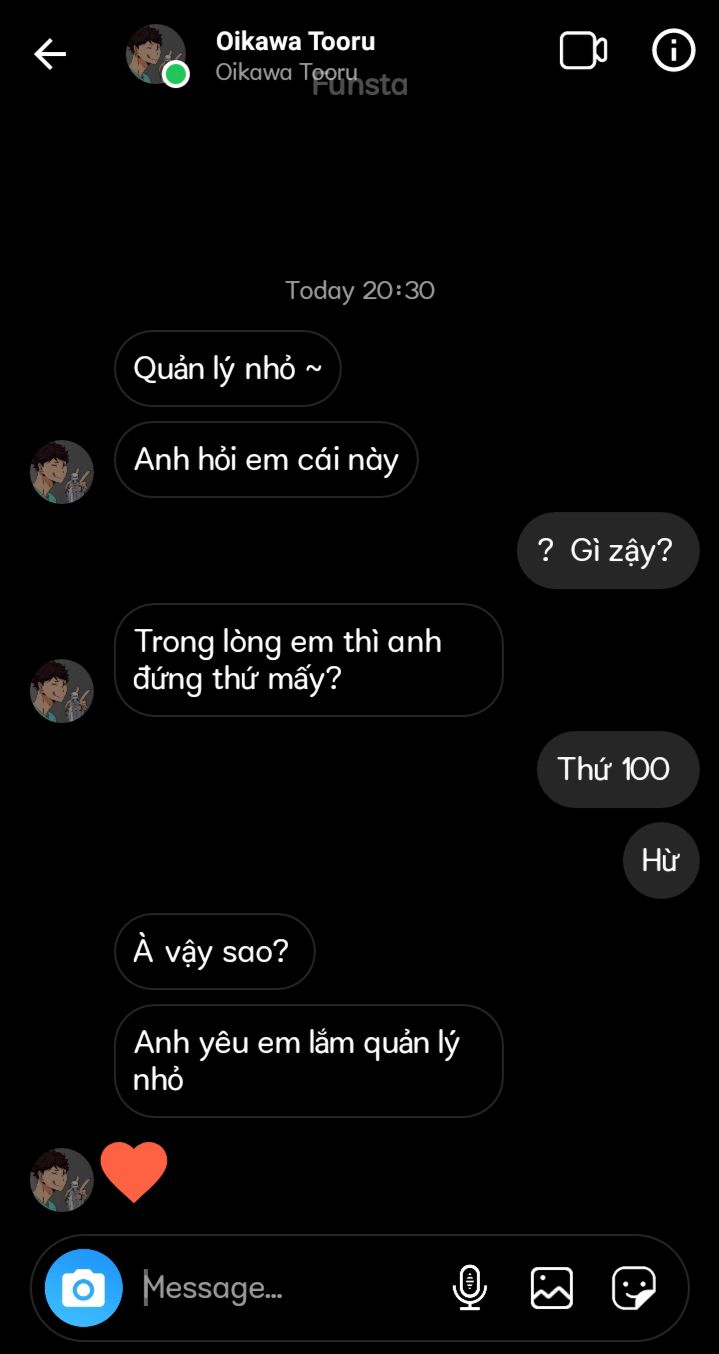
Task: Go back using the arrow
Action: 49,54
